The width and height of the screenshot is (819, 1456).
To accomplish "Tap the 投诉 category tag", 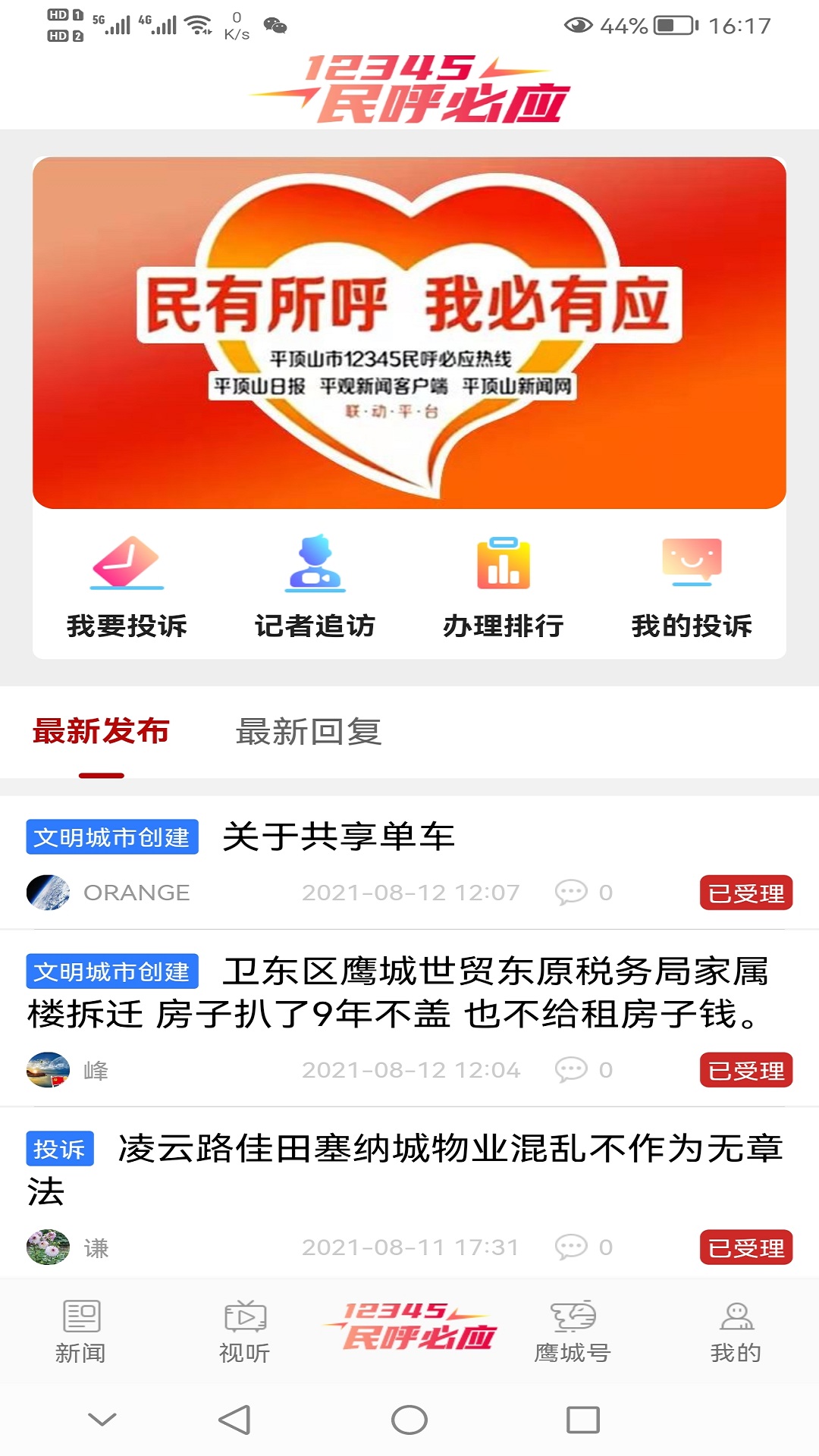I will (x=61, y=1150).
